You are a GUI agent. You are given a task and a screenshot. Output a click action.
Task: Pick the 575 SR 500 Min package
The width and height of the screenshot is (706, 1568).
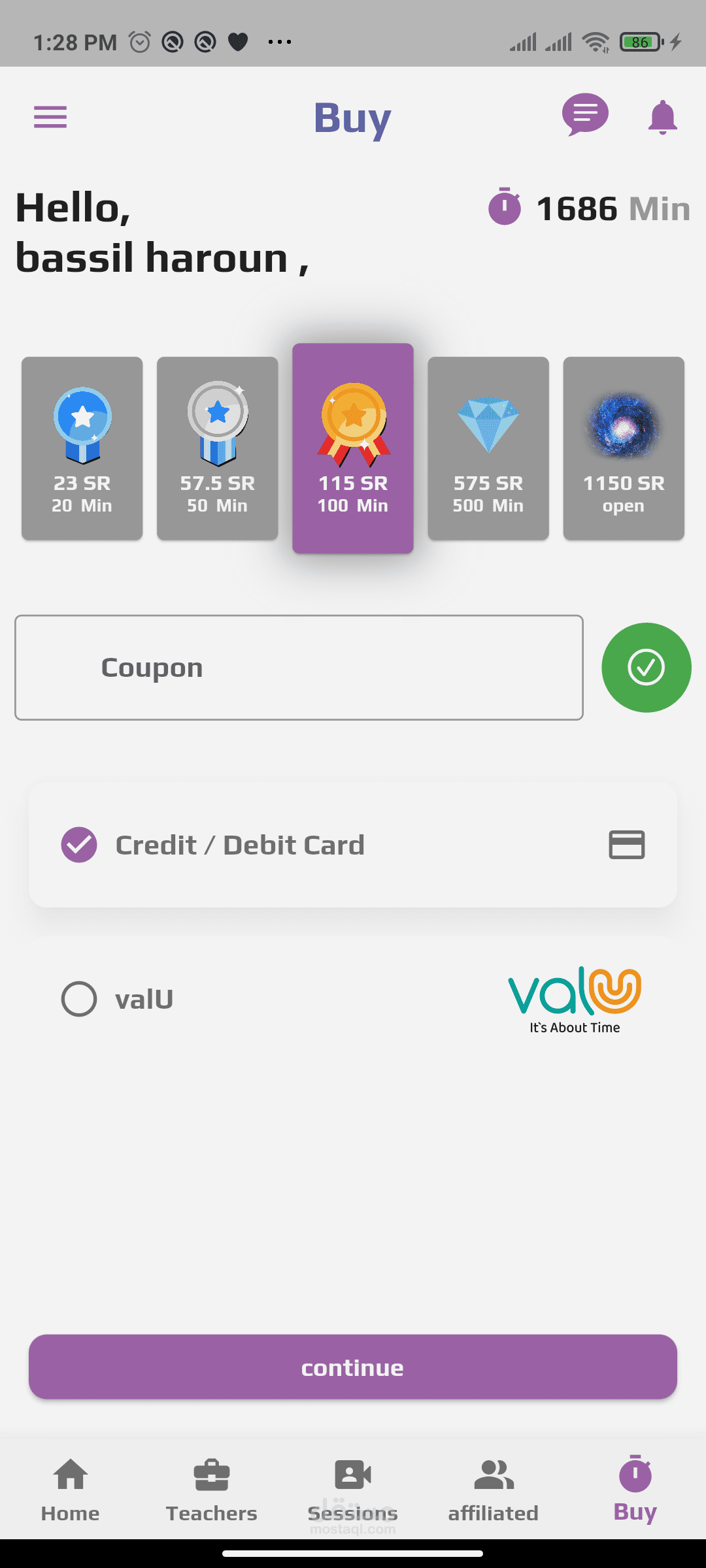(x=488, y=448)
